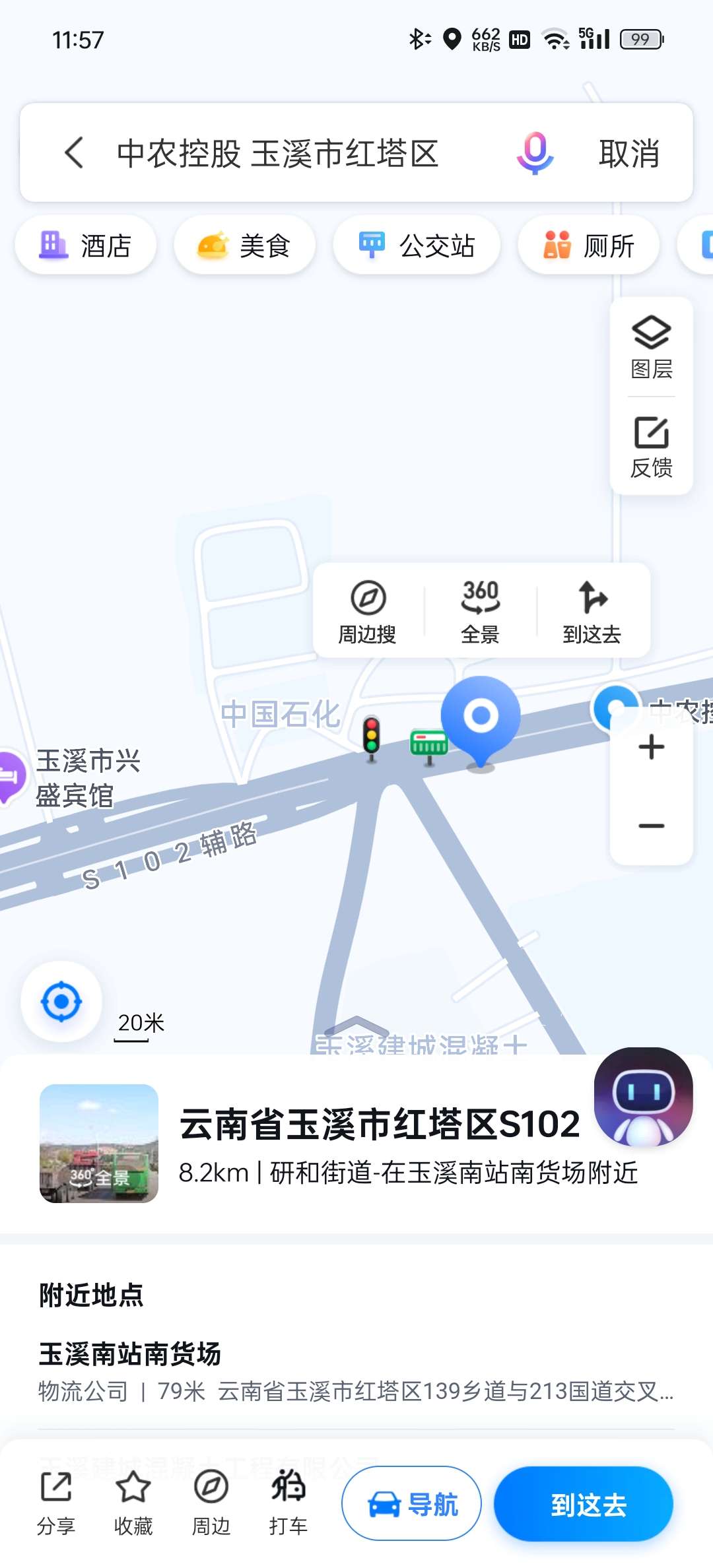Image resolution: width=713 pixels, height=1568 pixels.
Task: View 360 全景 from the map popup
Action: (480, 611)
